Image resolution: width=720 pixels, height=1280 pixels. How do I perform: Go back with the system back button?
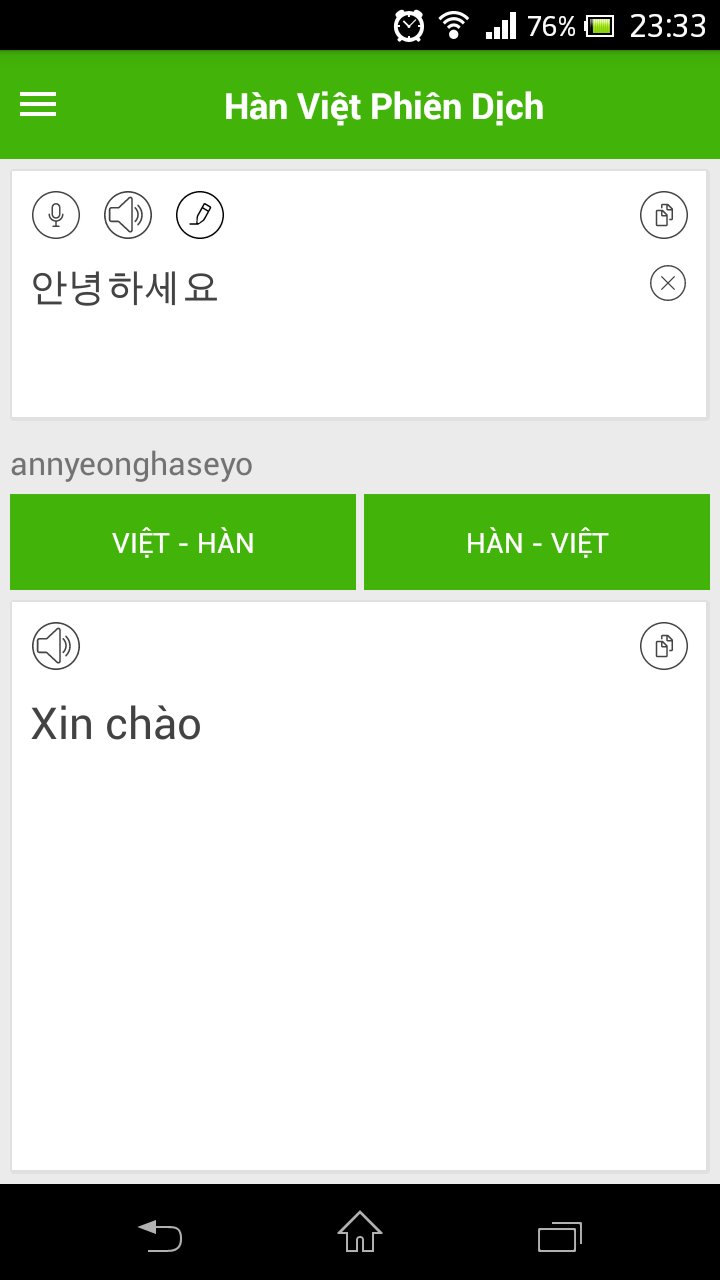(160, 1236)
